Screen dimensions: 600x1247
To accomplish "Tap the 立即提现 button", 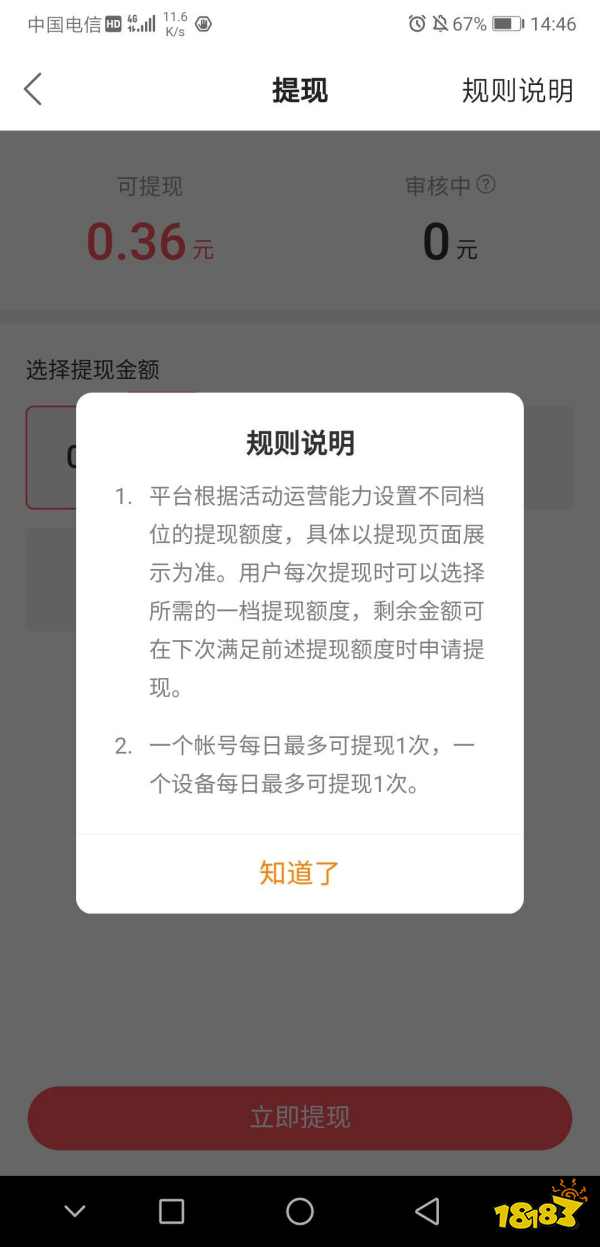I will click(x=300, y=1117).
